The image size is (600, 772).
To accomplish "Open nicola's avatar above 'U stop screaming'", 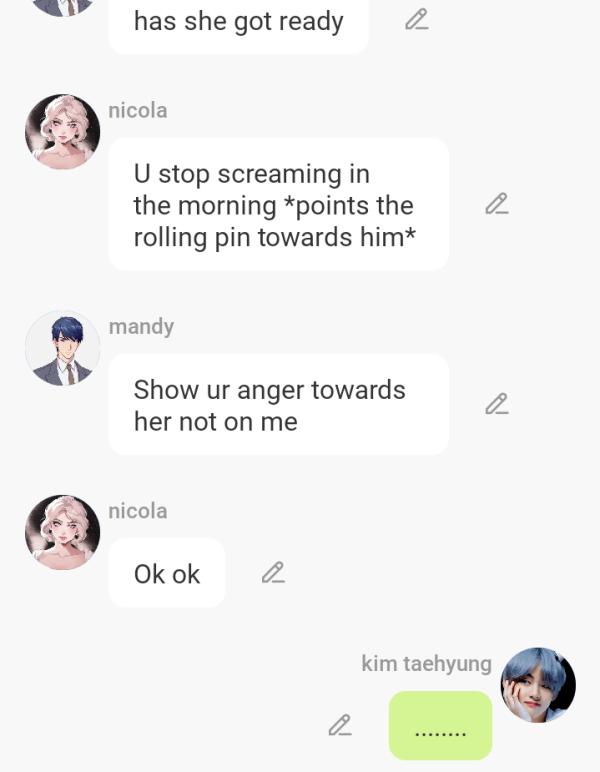I will point(62,132).
